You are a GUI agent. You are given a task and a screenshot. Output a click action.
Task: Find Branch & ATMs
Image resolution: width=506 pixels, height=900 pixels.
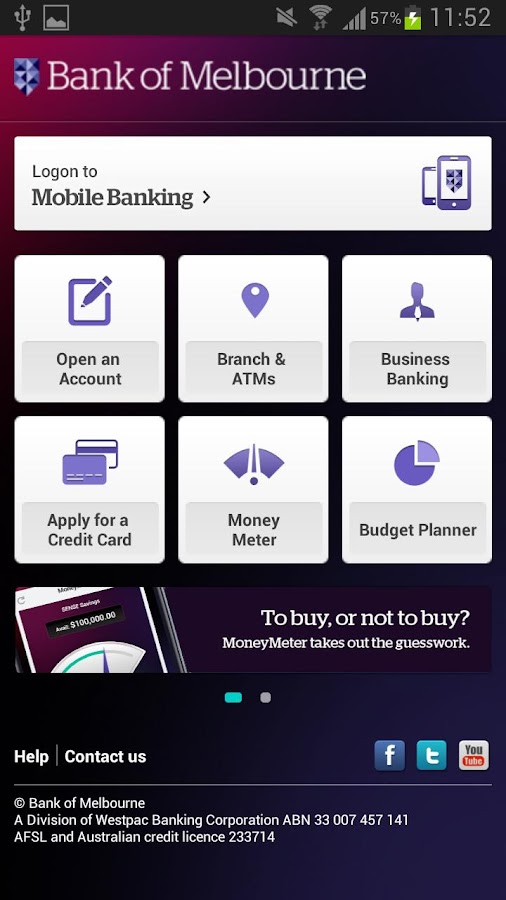pyautogui.click(x=253, y=328)
